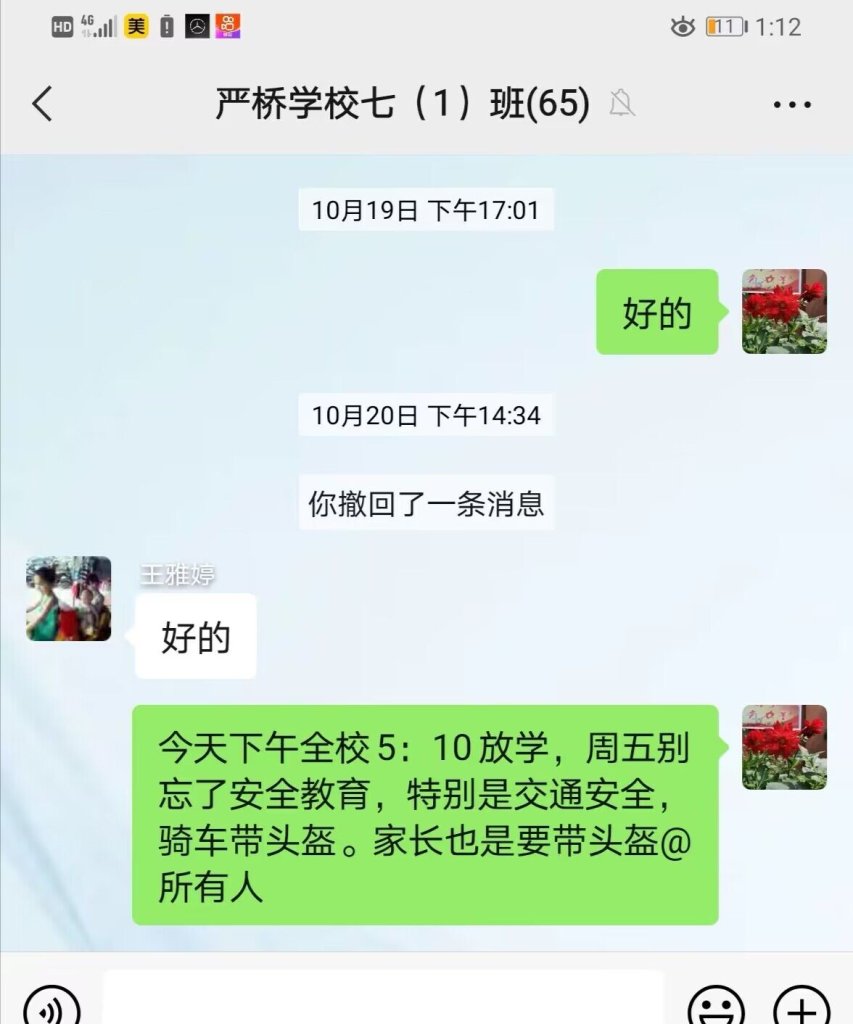Screen dimensions: 853x1024
Task: Tap your flower avatar beside the 好的 reply
Action: [784, 311]
